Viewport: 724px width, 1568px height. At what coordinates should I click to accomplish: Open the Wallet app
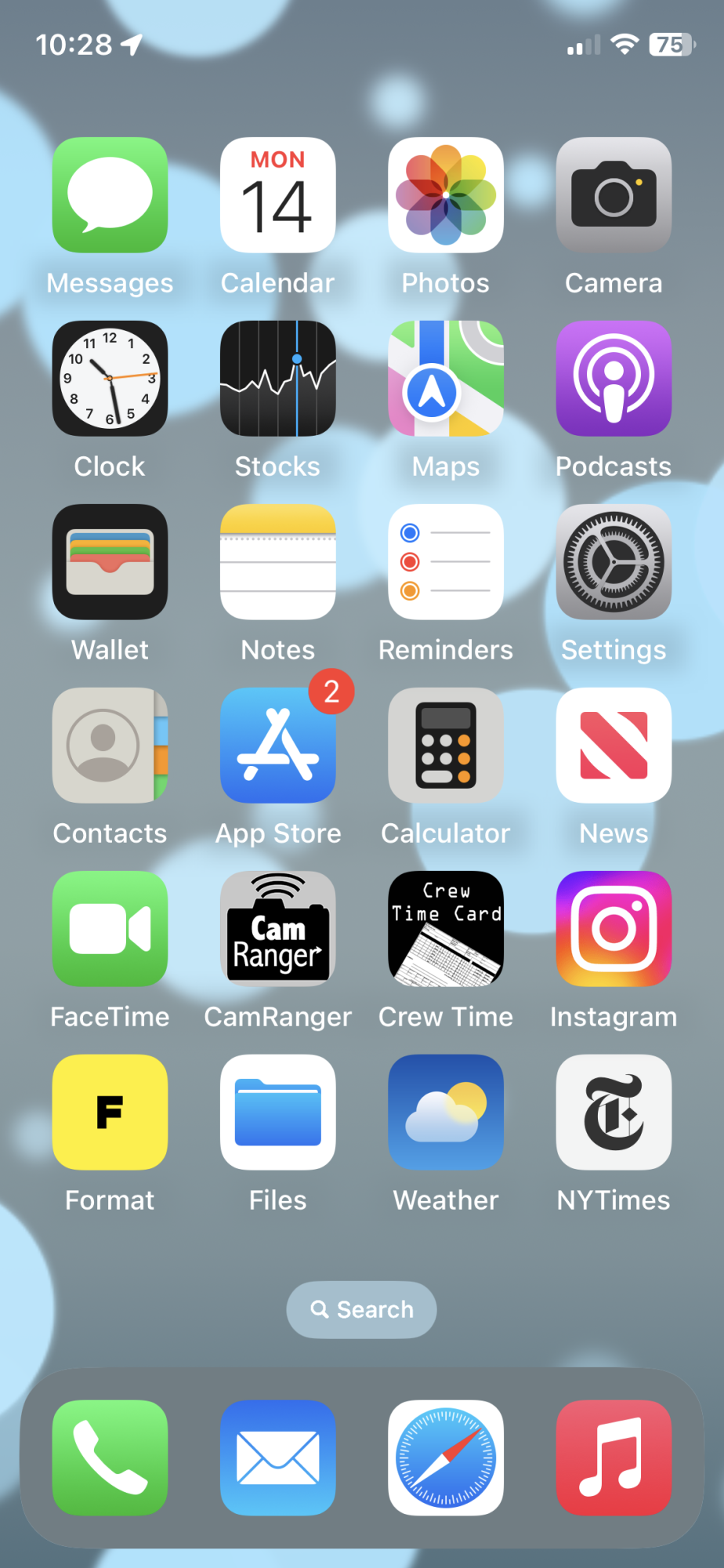point(110,562)
